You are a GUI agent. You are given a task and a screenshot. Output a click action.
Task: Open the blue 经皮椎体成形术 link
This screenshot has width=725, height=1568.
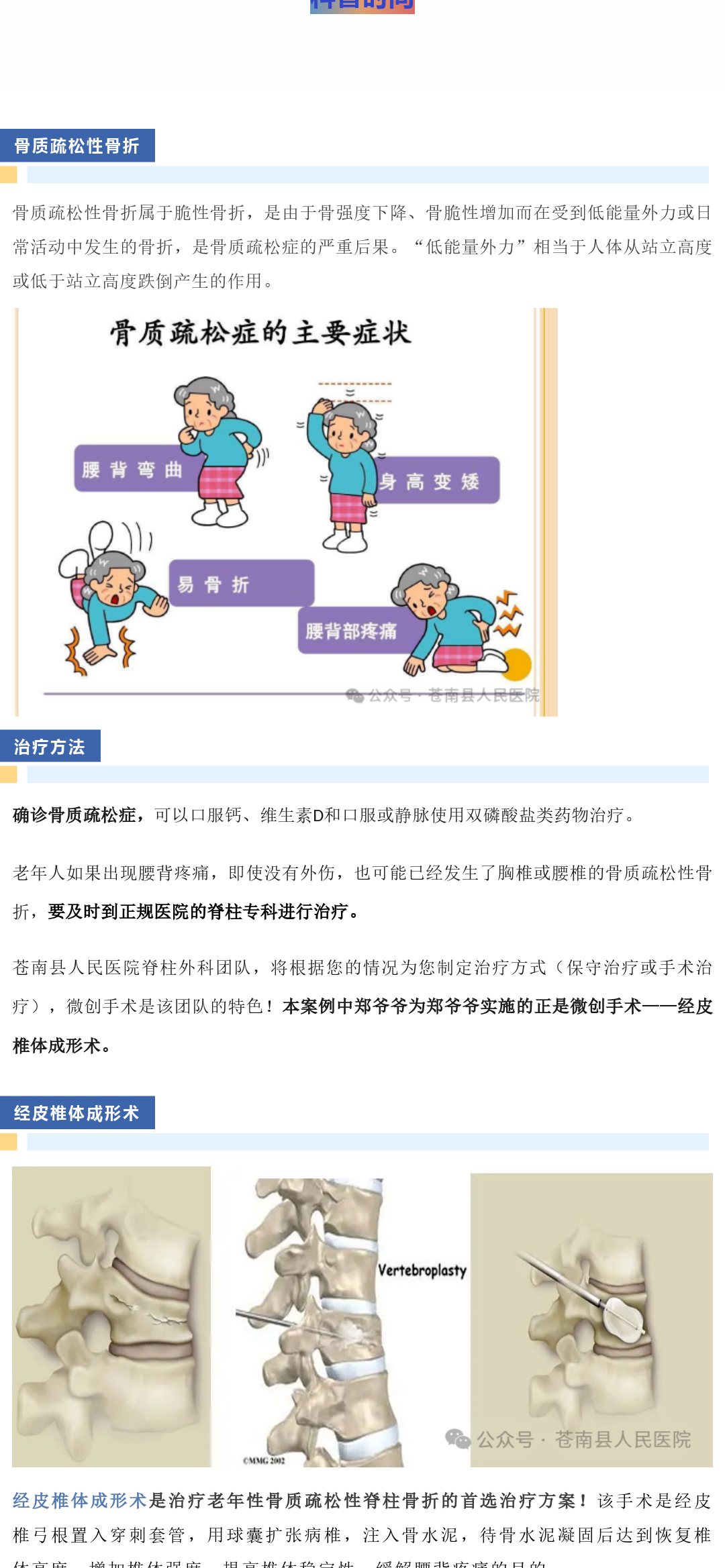[79, 1500]
